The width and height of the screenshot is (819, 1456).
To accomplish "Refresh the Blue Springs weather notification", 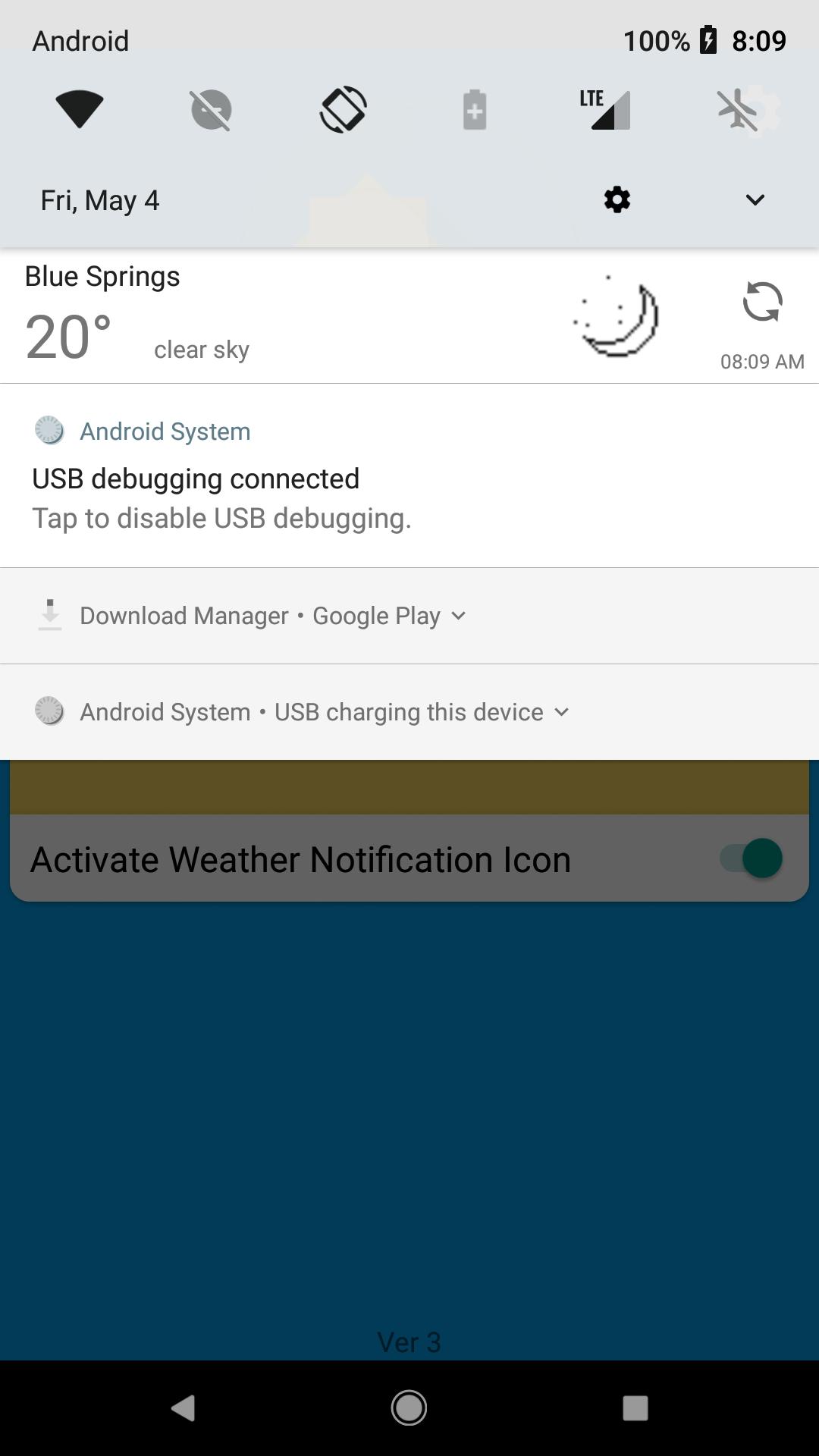I will [762, 303].
